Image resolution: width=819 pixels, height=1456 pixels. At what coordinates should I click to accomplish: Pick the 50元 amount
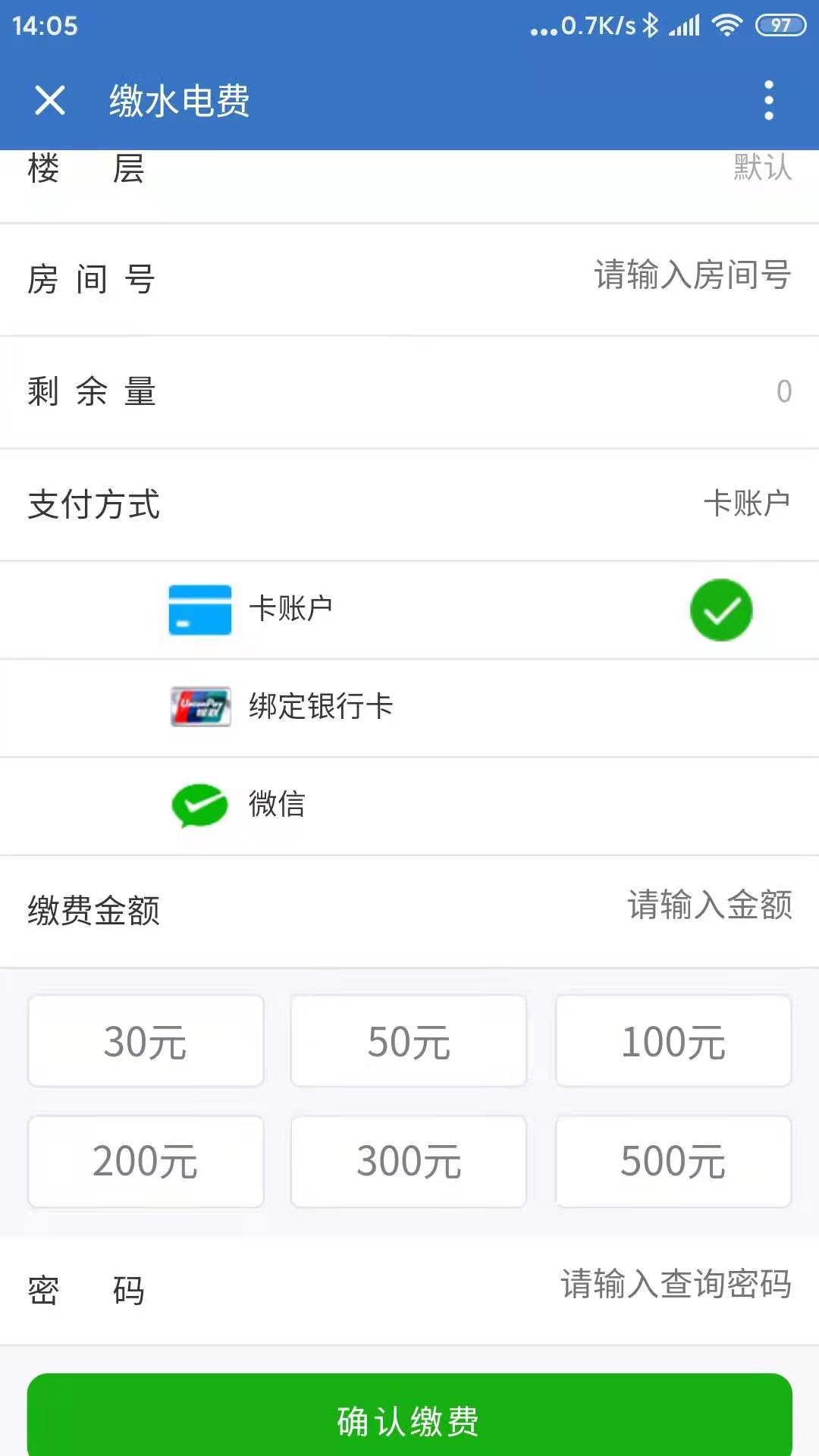[409, 1041]
